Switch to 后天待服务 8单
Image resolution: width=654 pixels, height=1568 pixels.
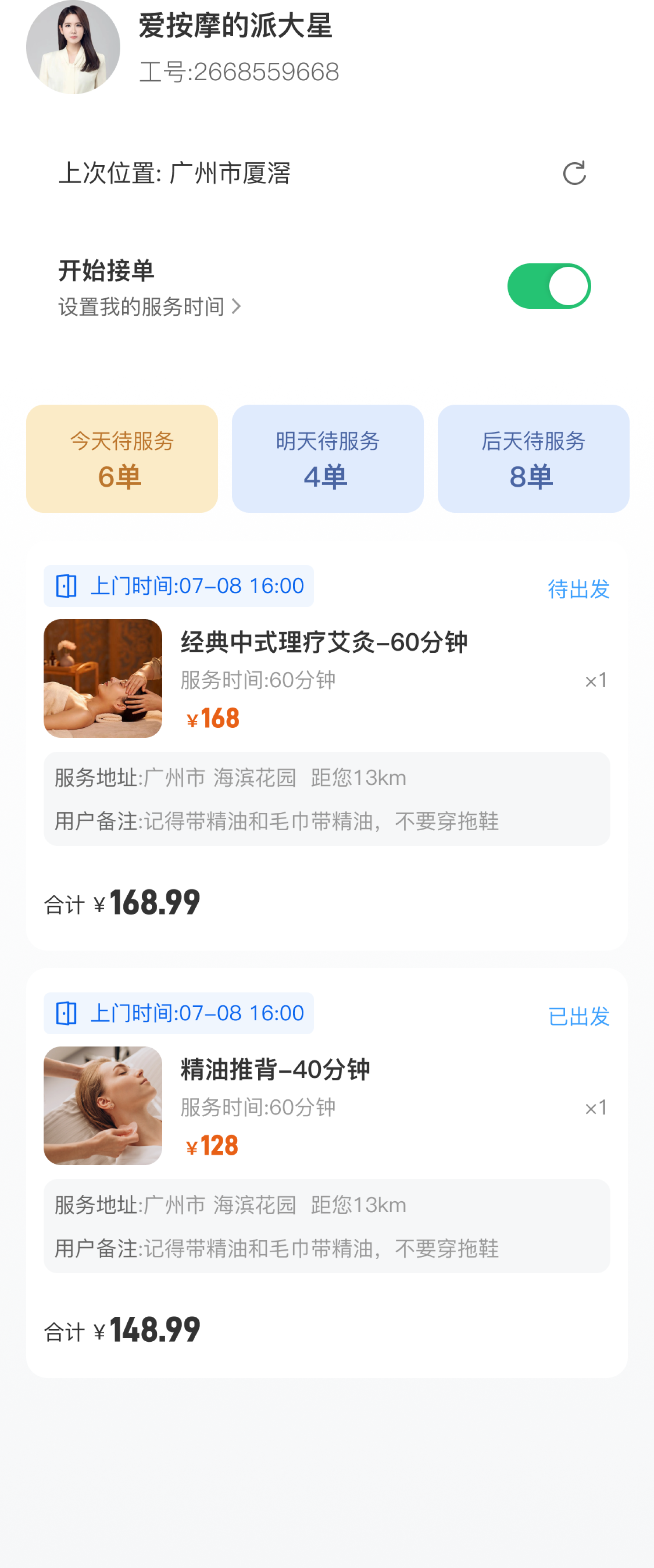point(533,459)
